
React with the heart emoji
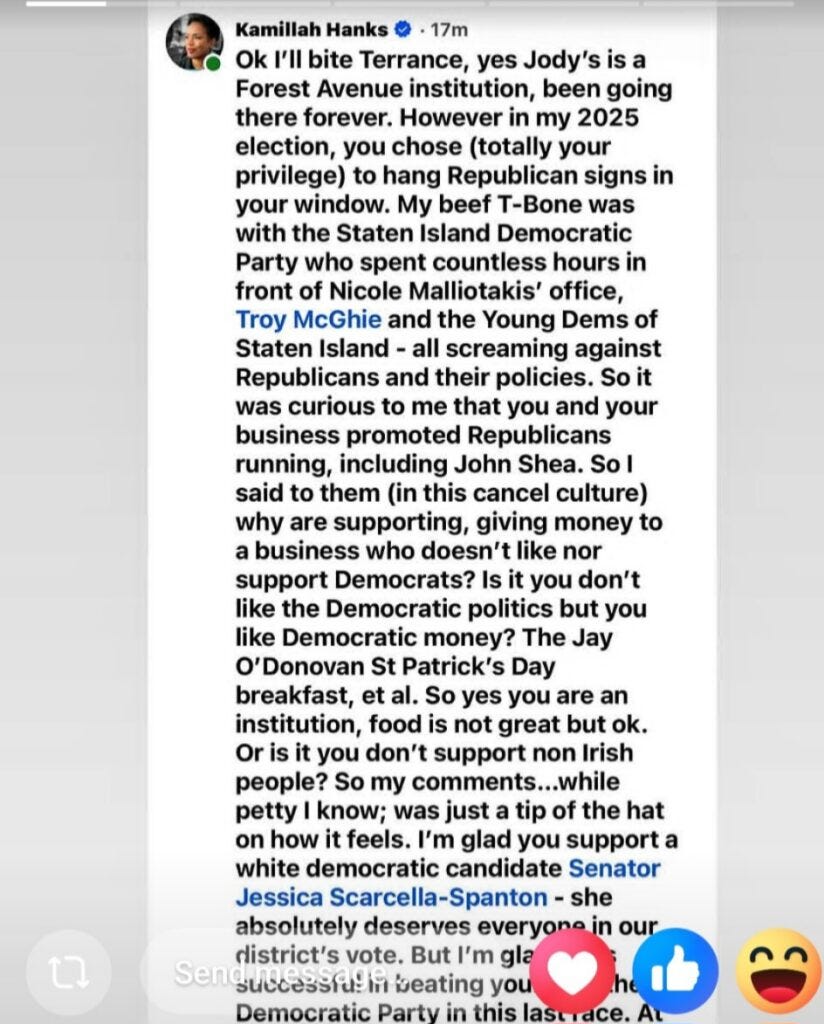tap(572, 971)
